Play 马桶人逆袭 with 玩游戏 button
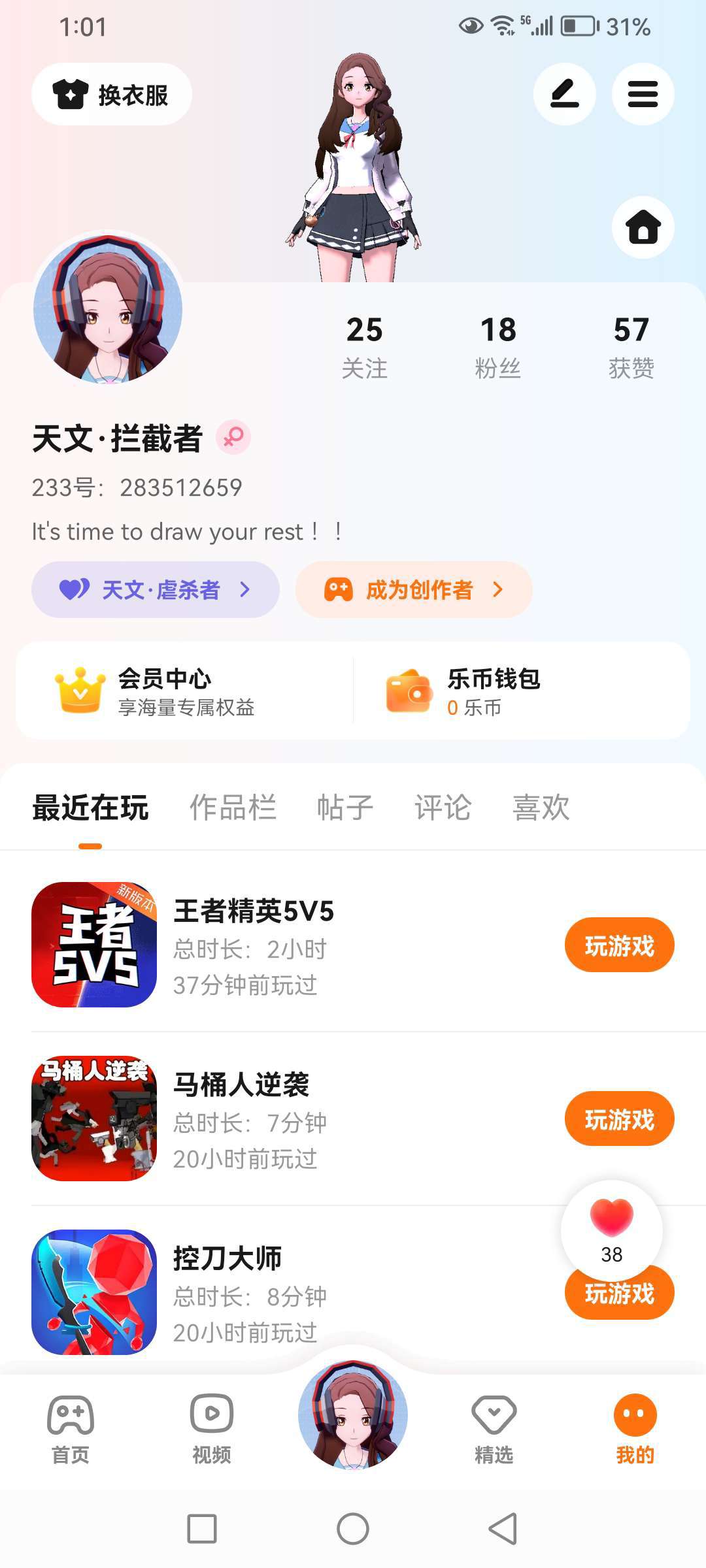 [x=619, y=1119]
